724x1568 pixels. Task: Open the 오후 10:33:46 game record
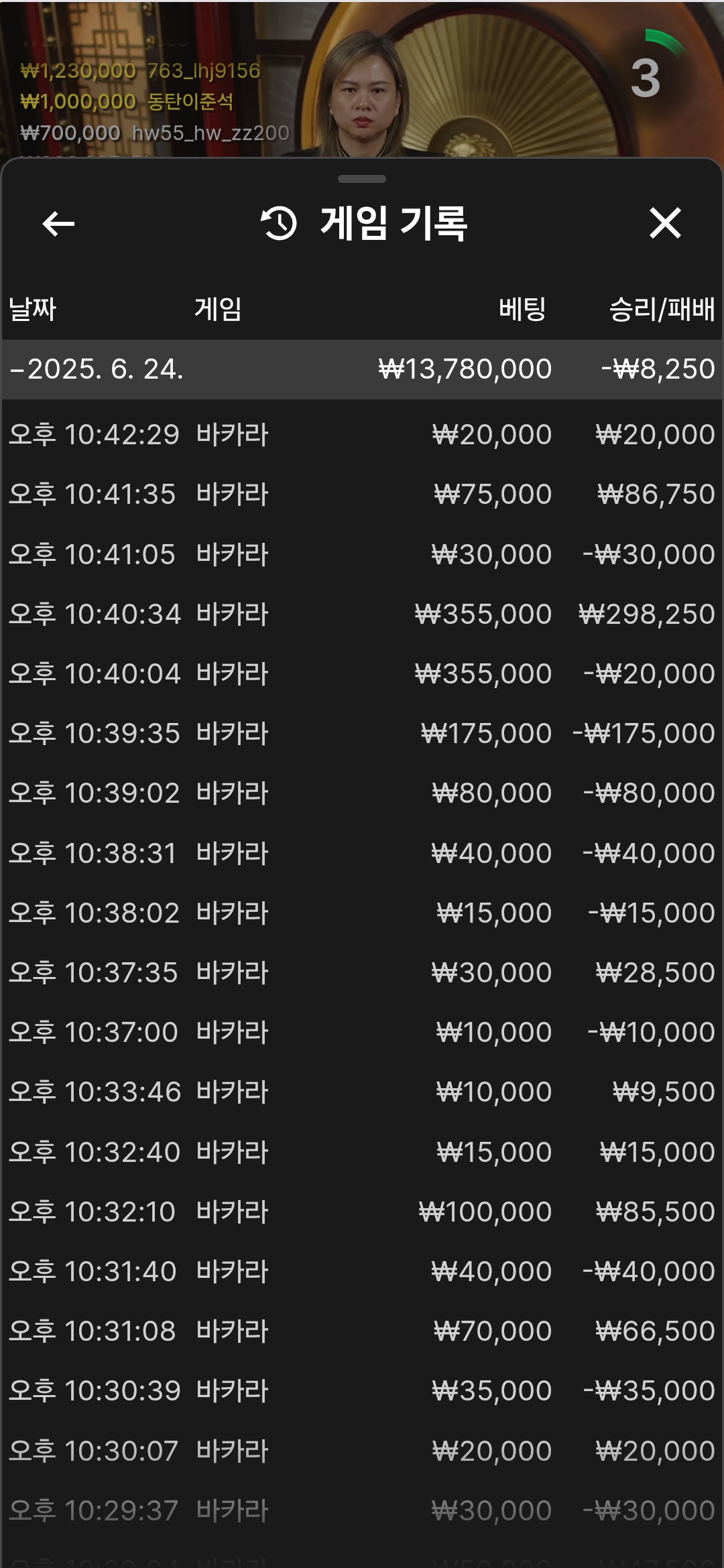[x=362, y=1092]
